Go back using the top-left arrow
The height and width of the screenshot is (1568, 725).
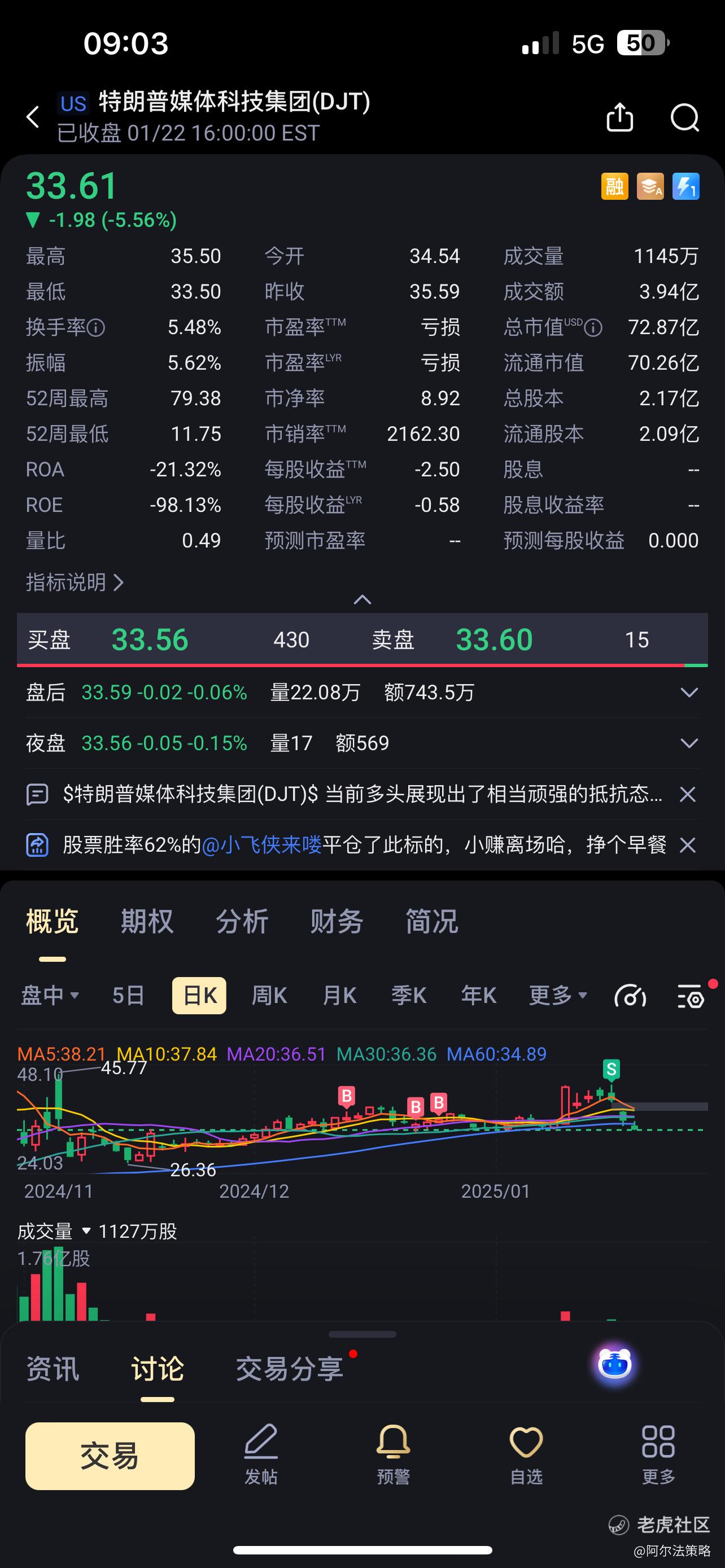tap(33, 117)
